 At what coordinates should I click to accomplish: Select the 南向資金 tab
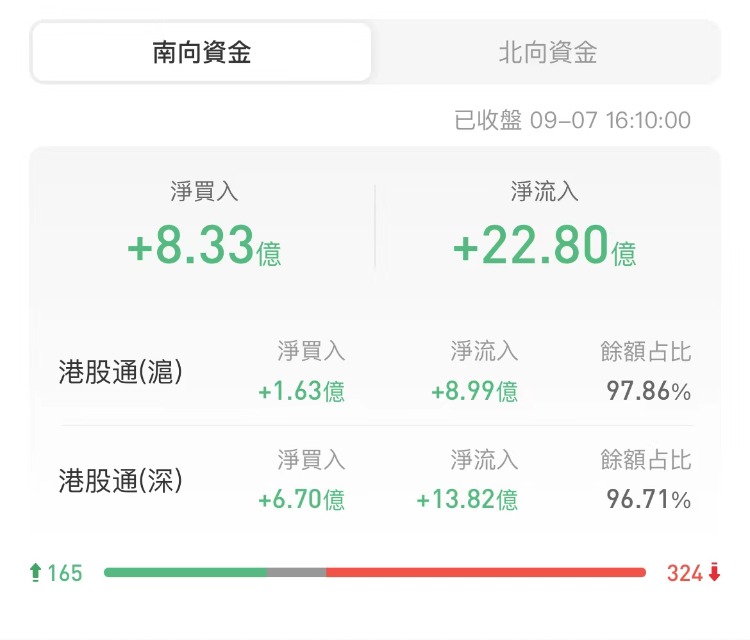[202, 53]
